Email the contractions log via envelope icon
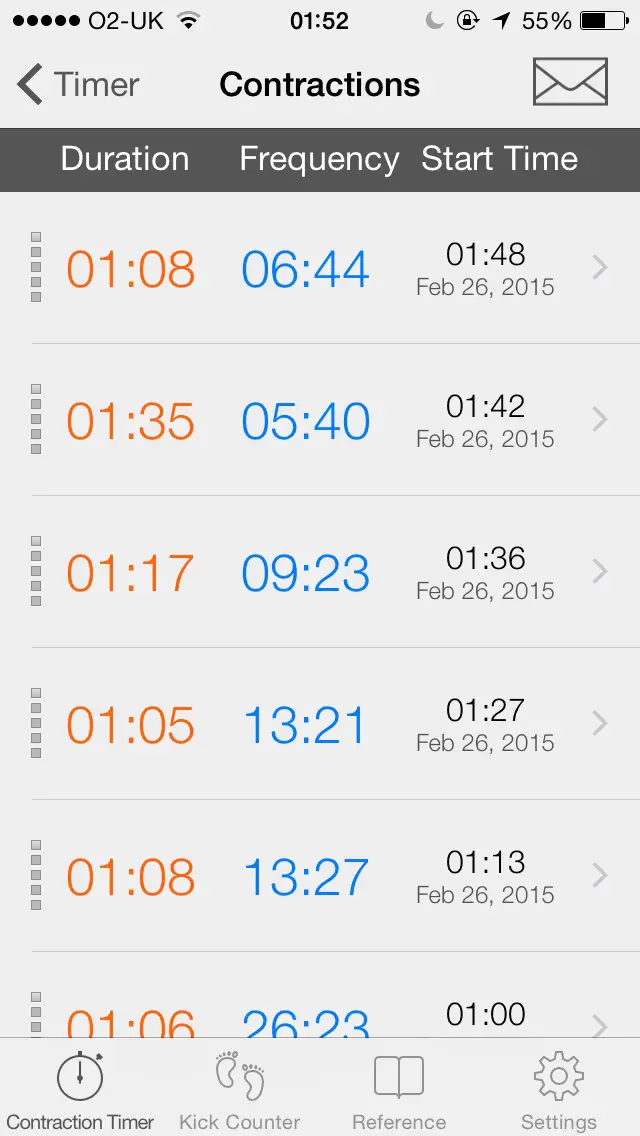The image size is (640, 1136). click(x=570, y=82)
